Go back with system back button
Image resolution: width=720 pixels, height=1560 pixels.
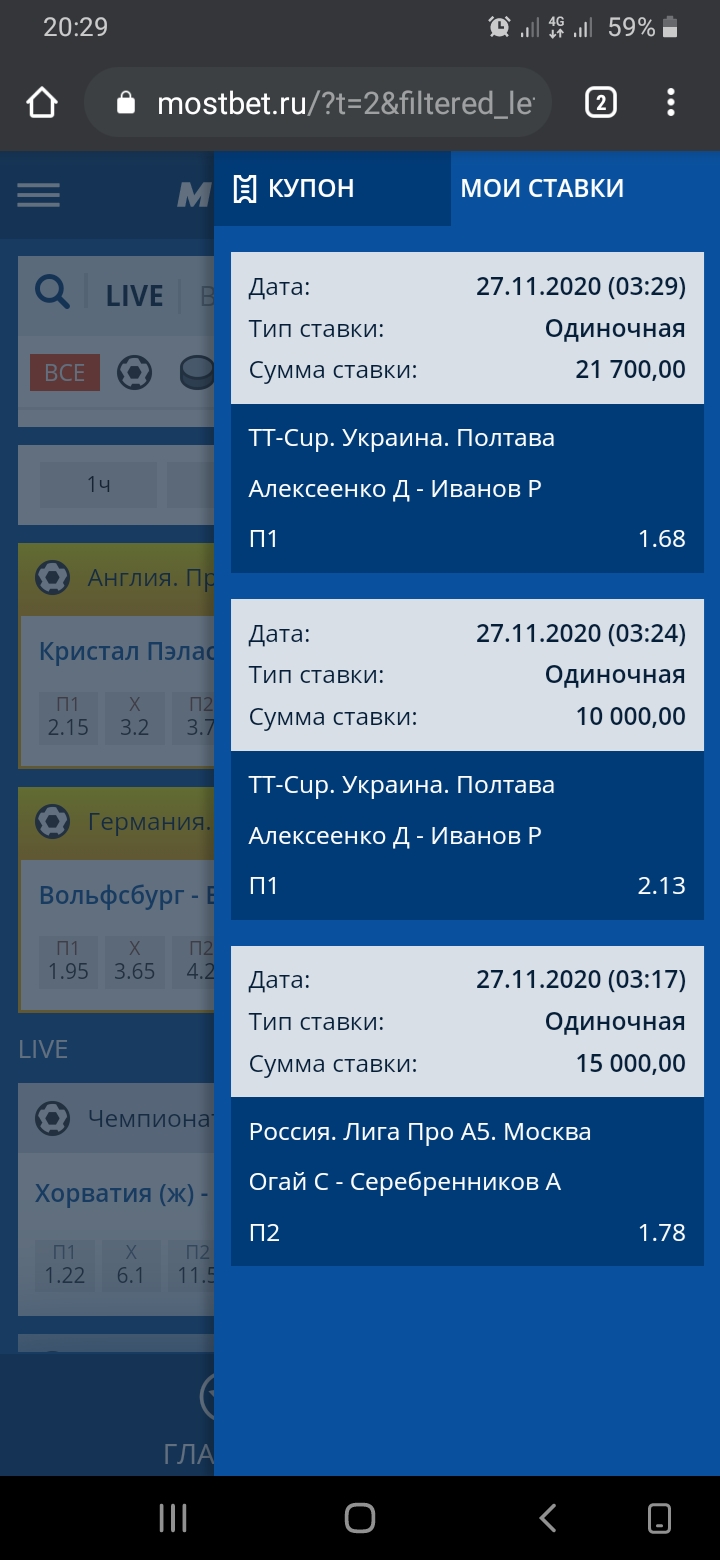pyautogui.click(x=547, y=1518)
